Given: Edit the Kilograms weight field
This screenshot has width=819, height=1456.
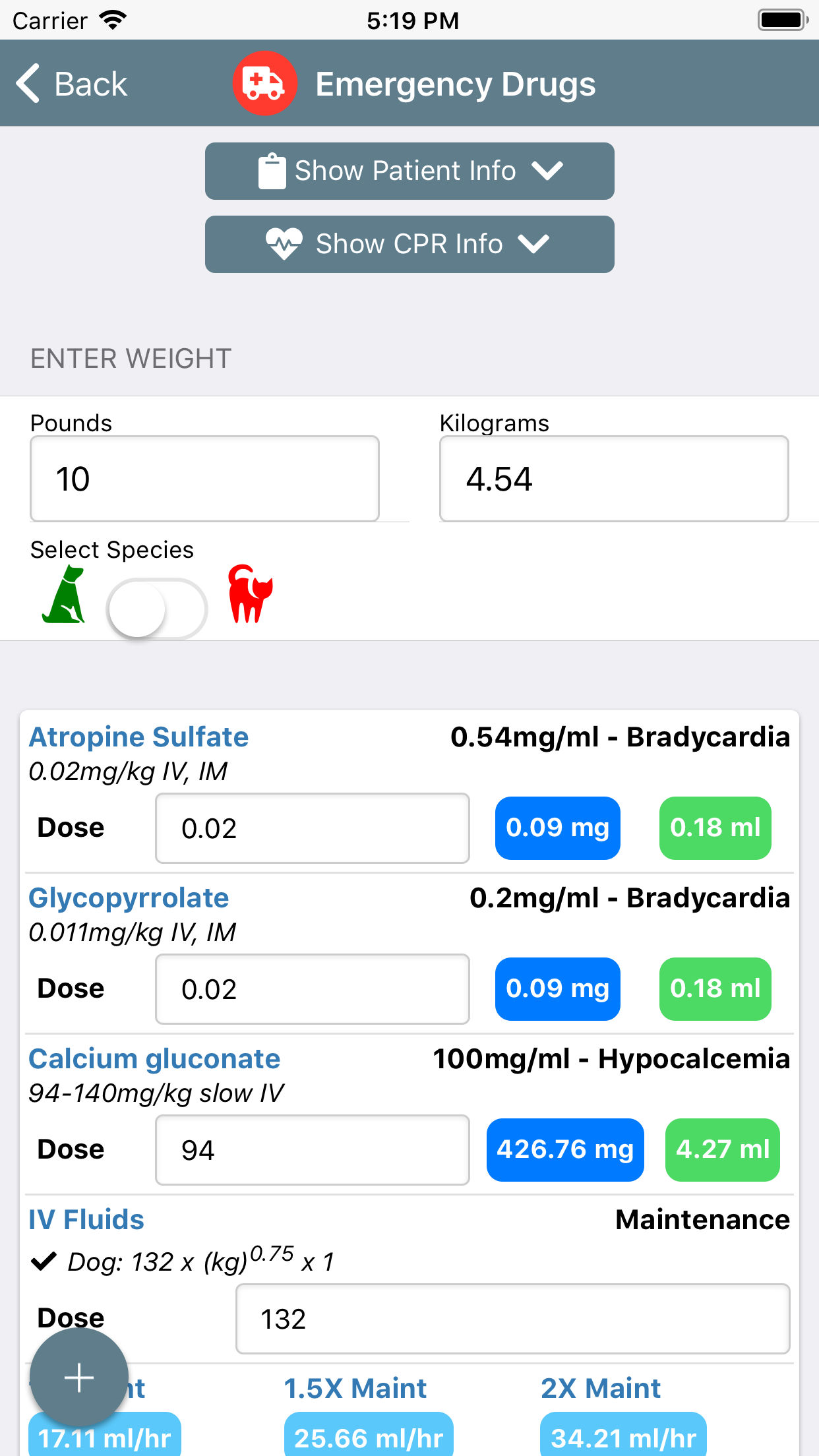Looking at the screenshot, I should coord(614,479).
